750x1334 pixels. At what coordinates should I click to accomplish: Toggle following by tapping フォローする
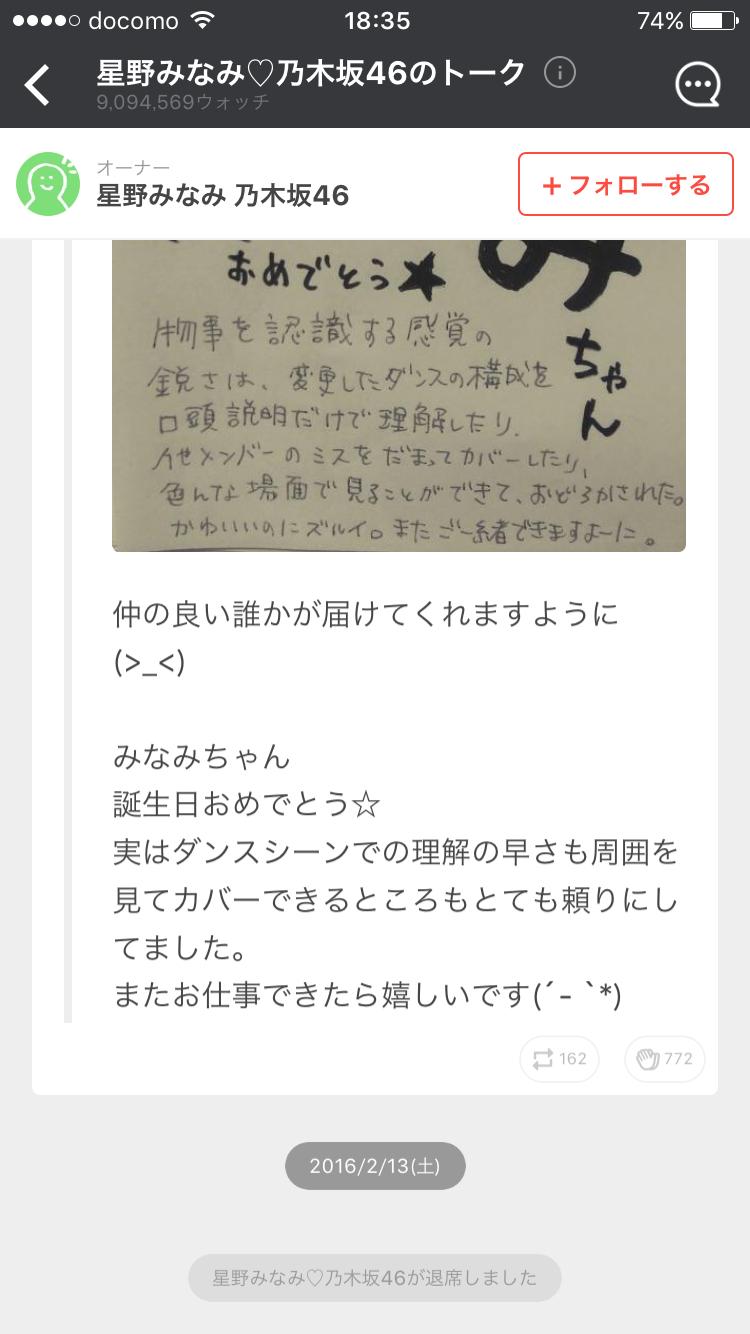[625, 184]
